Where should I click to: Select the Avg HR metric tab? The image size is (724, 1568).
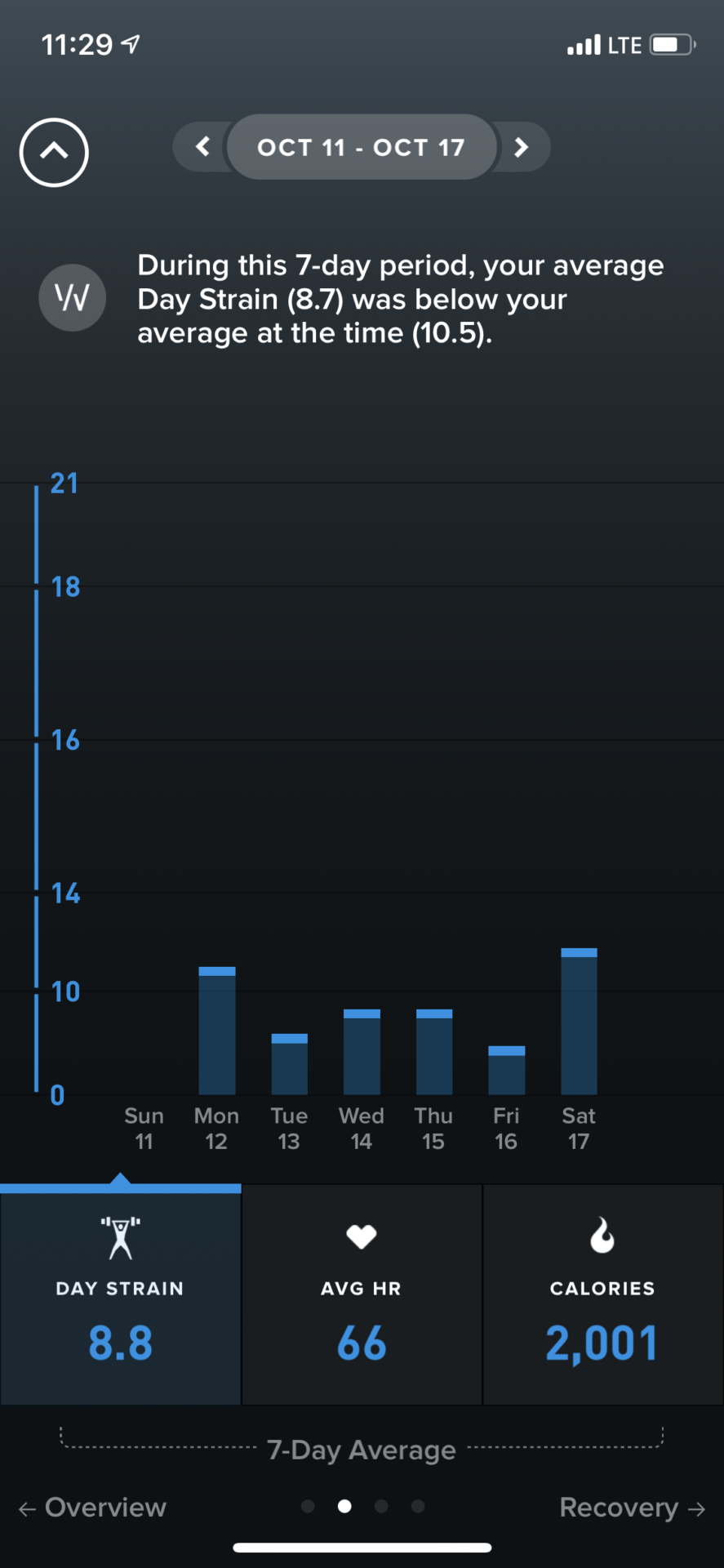coord(362,1295)
